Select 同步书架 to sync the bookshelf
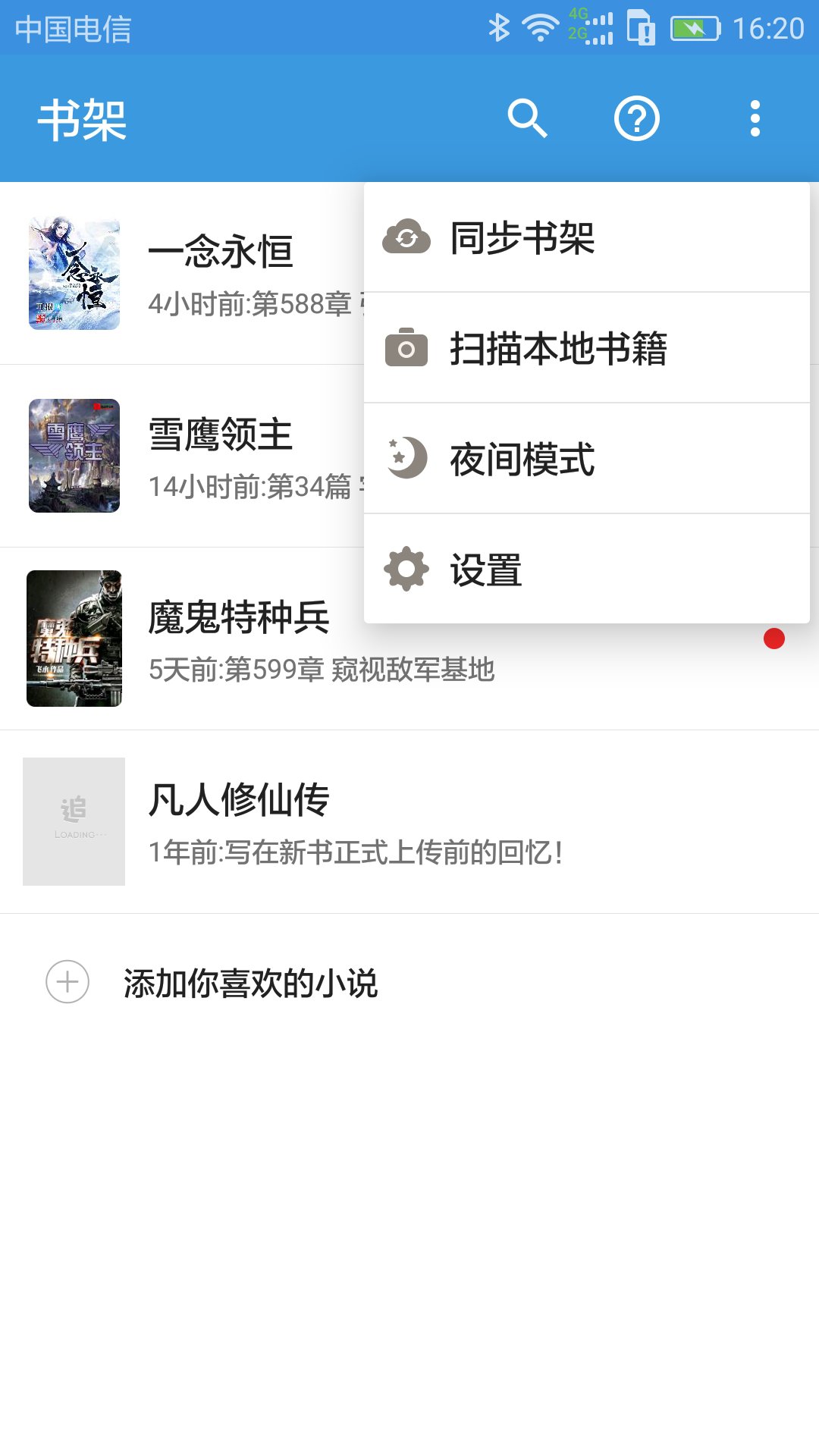The width and height of the screenshot is (819, 1456). (522, 239)
